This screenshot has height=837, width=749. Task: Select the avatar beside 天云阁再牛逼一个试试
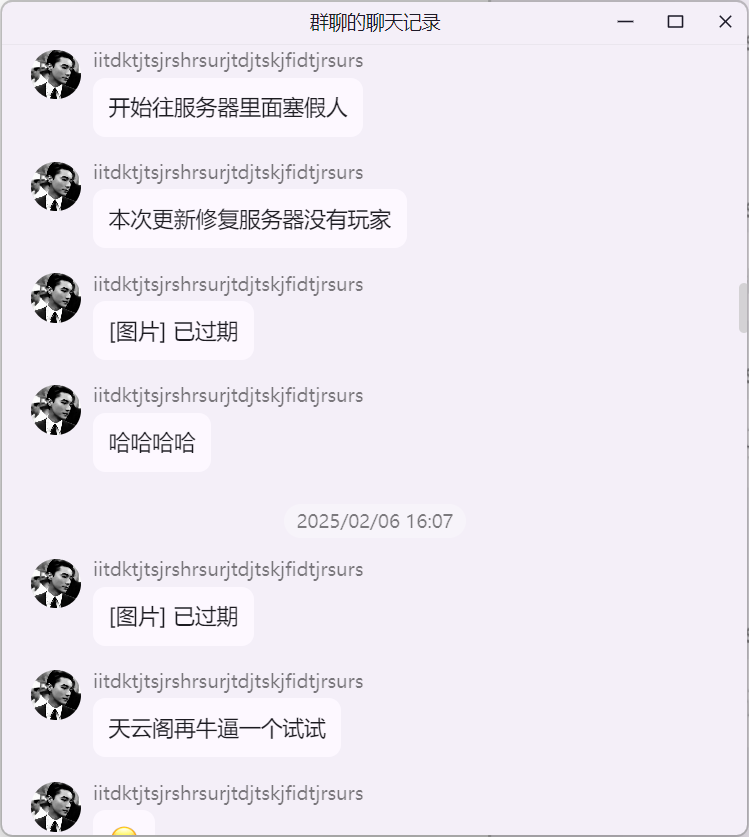56,696
